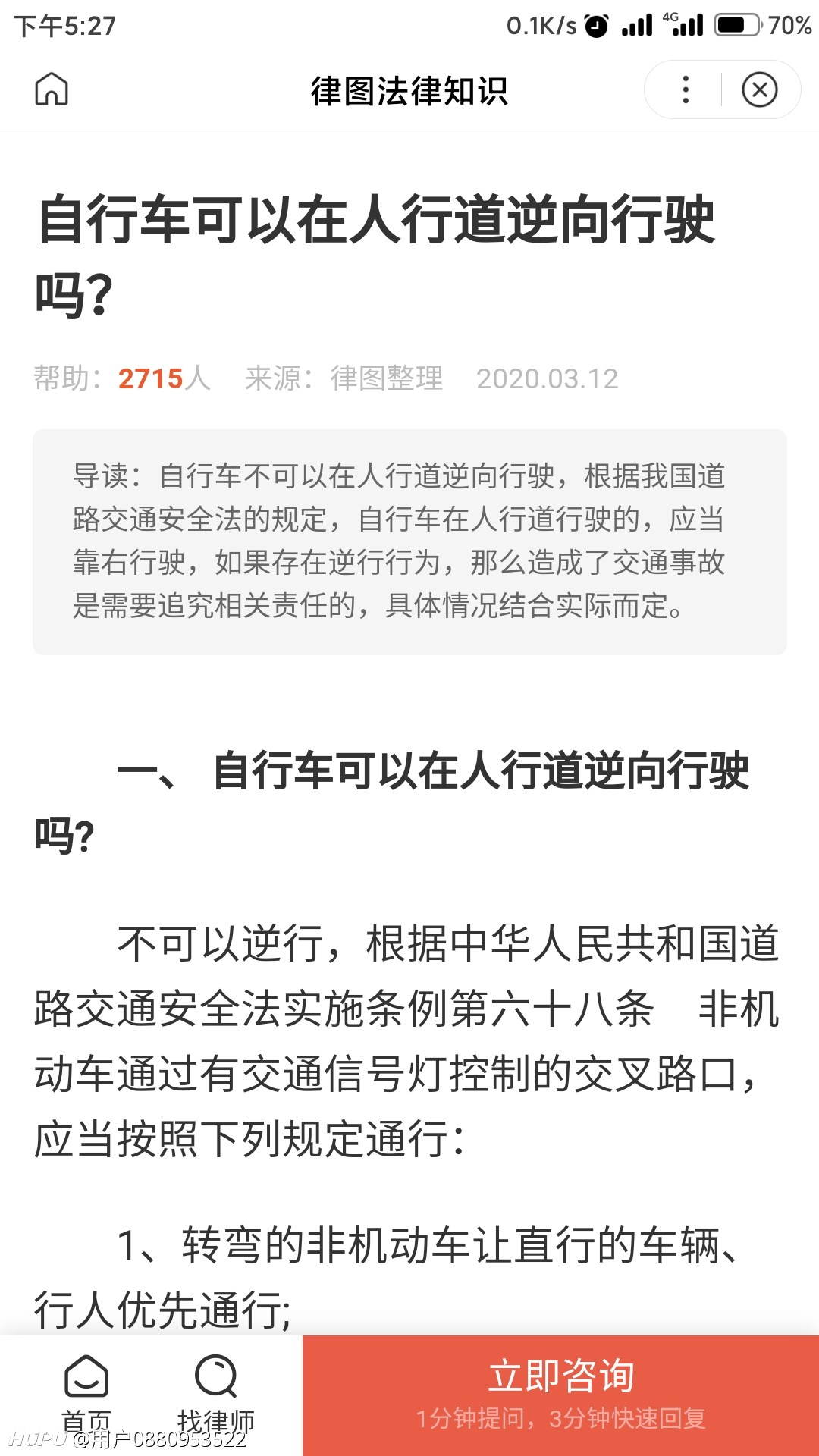Go to the mini program home icon
Viewport: 819px width, 1456px height.
coord(52,89)
